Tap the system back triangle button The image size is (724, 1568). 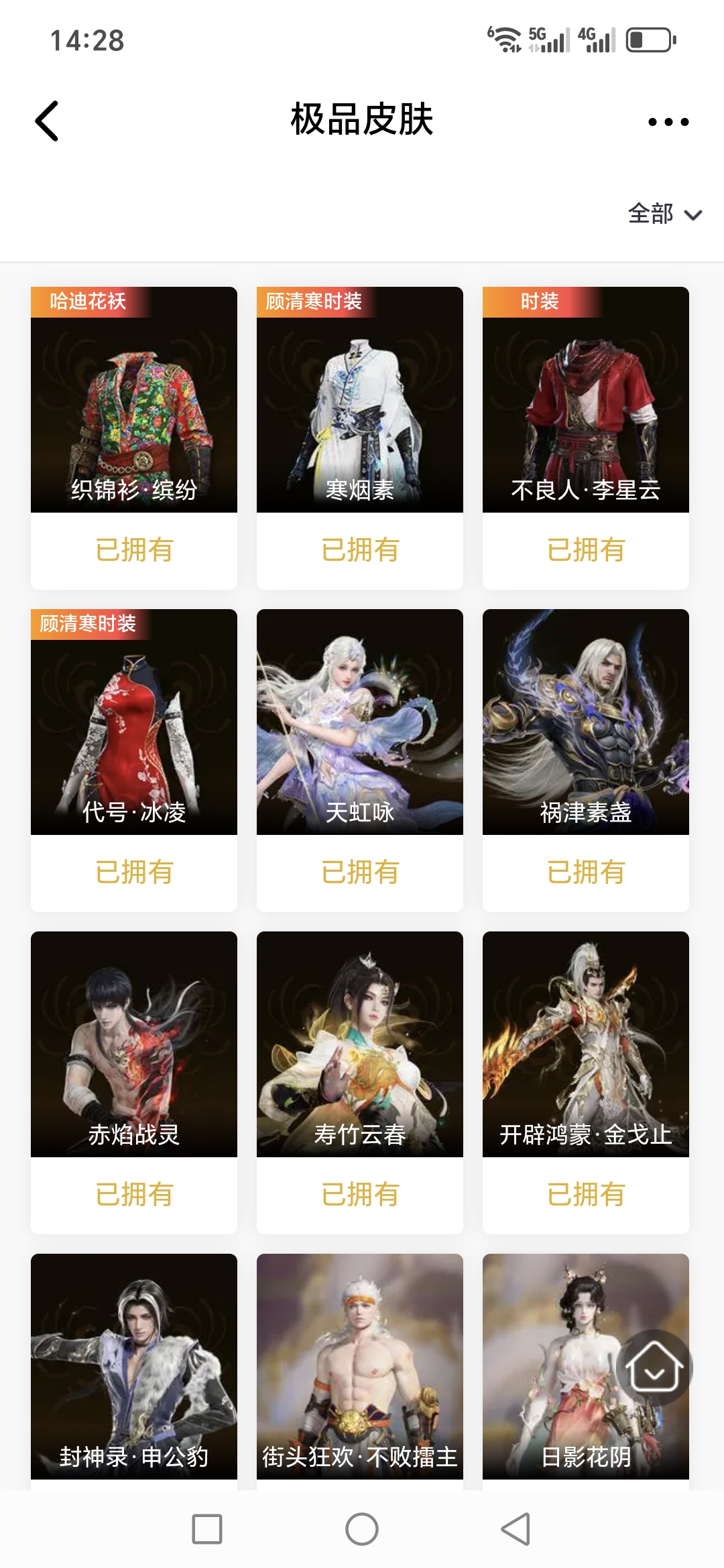tap(516, 1529)
